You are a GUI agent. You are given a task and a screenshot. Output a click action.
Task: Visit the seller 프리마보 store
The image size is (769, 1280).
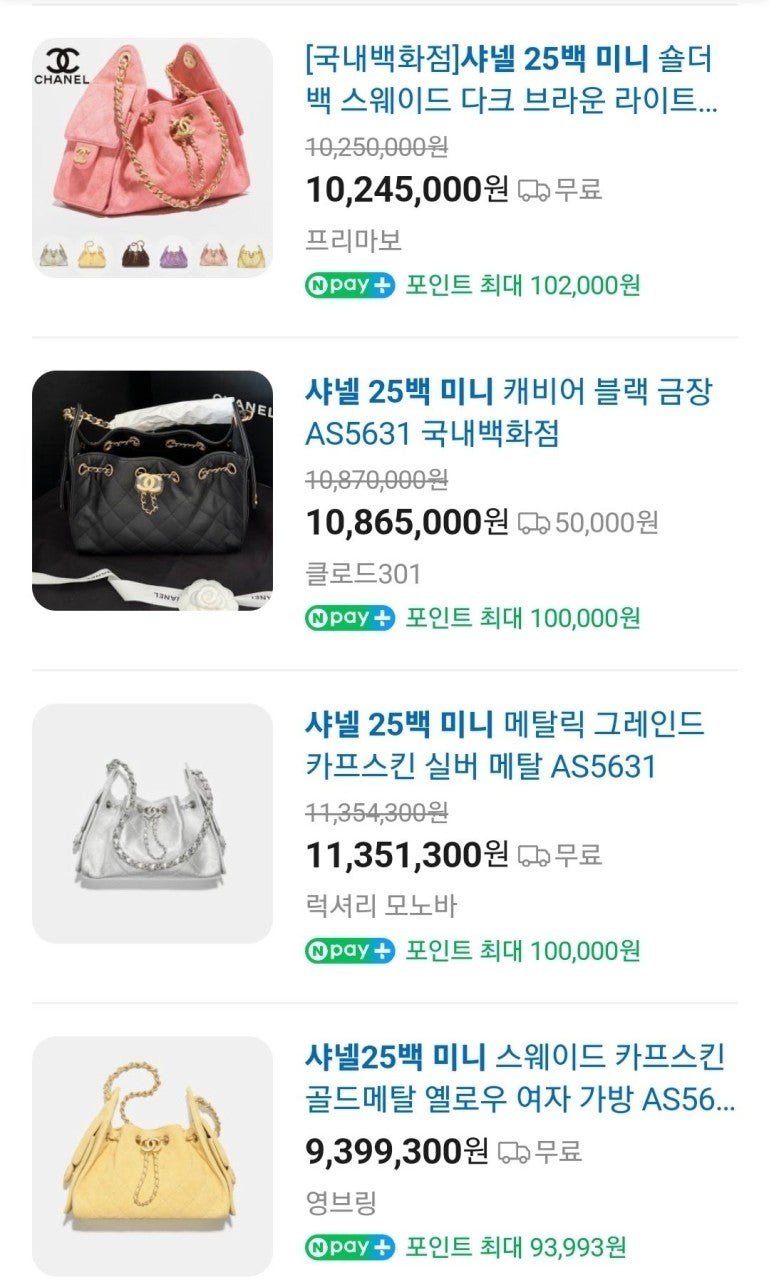353,241
